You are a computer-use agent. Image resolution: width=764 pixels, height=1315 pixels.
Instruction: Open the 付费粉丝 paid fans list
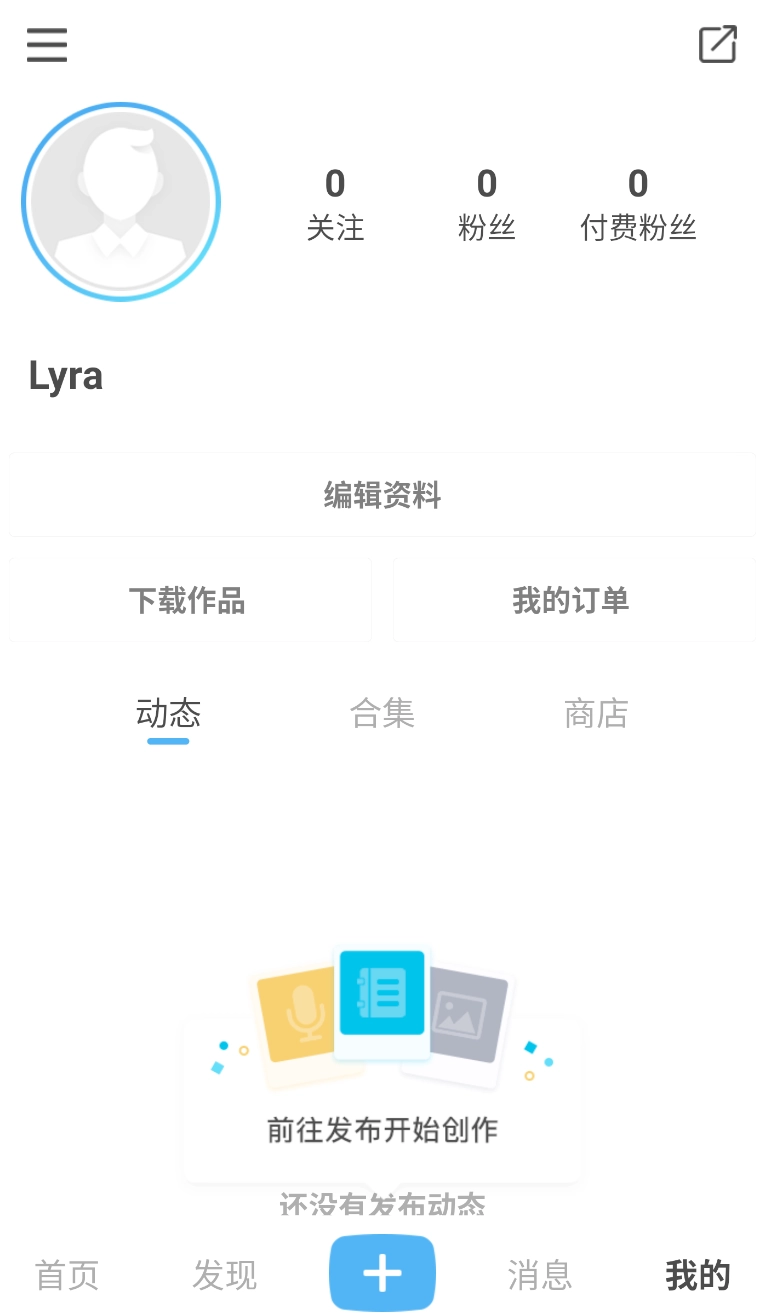pos(638,205)
